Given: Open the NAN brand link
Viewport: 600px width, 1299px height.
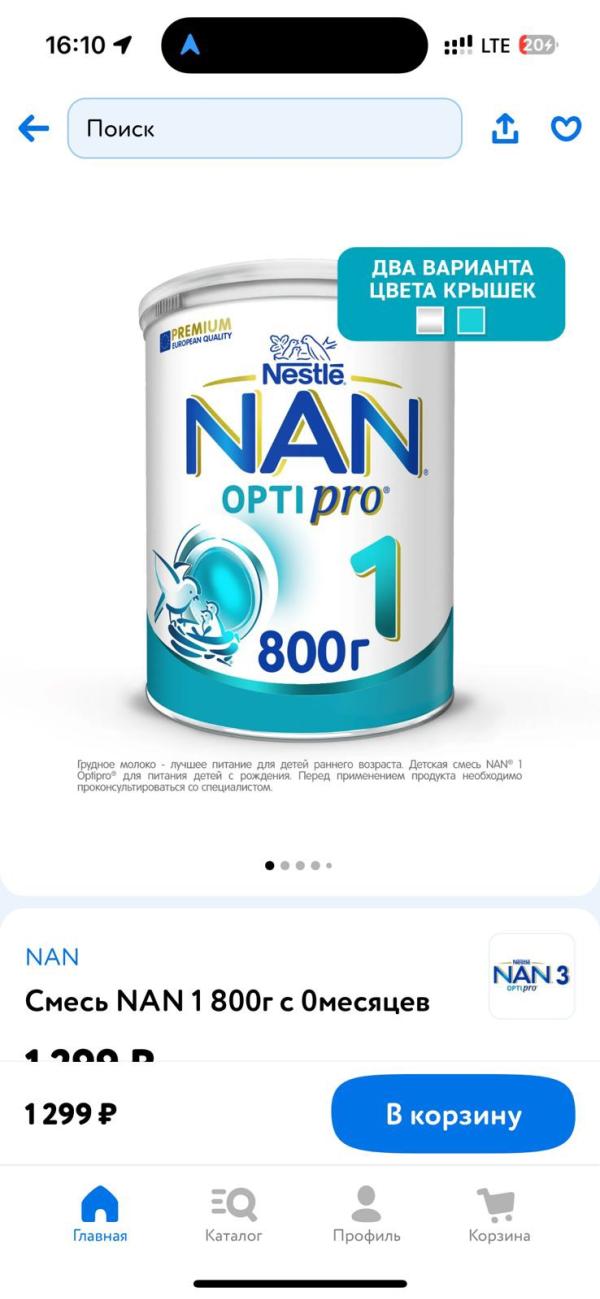Looking at the screenshot, I should (x=52, y=956).
